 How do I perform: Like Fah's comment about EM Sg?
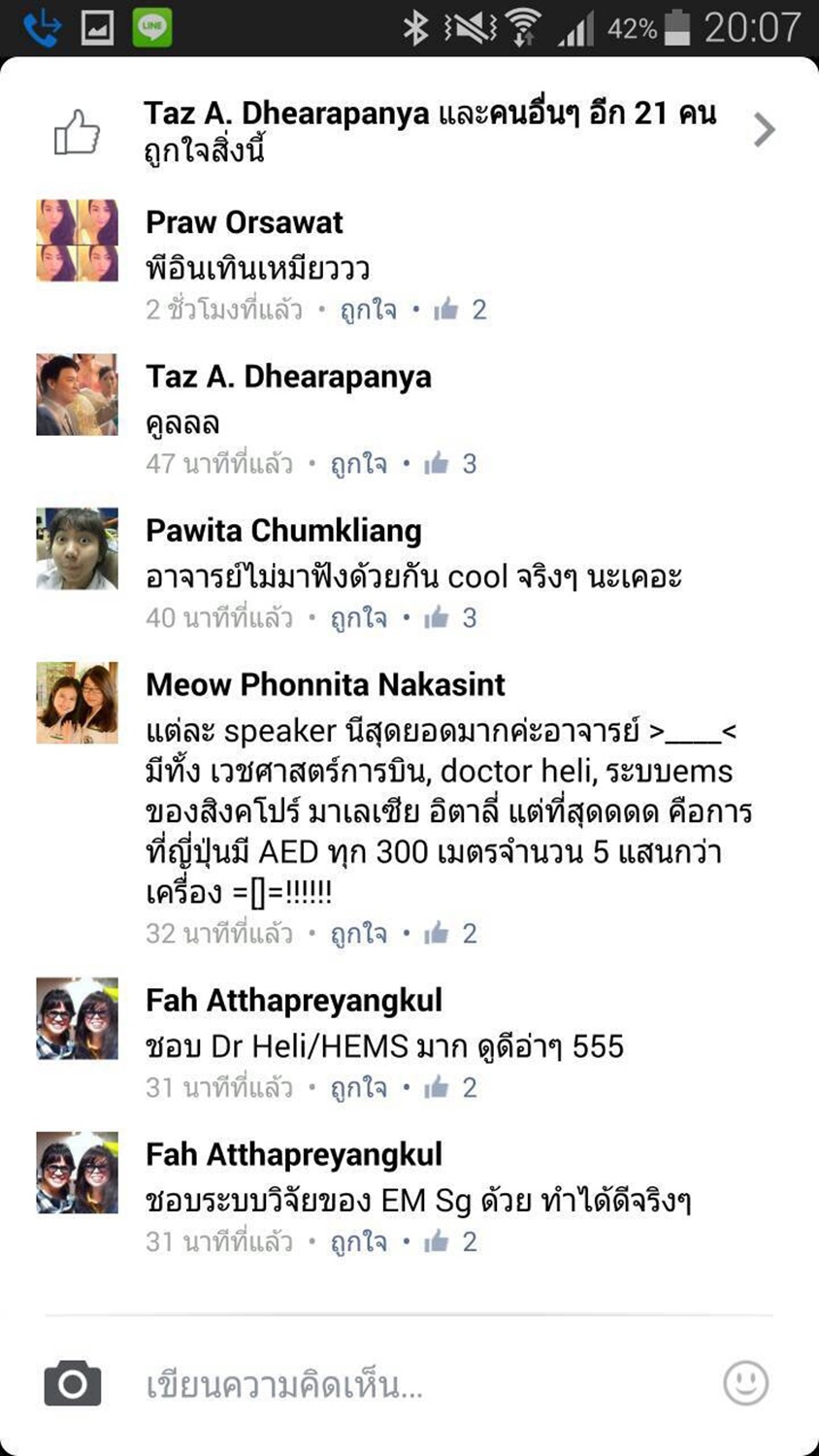point(358,1242)
